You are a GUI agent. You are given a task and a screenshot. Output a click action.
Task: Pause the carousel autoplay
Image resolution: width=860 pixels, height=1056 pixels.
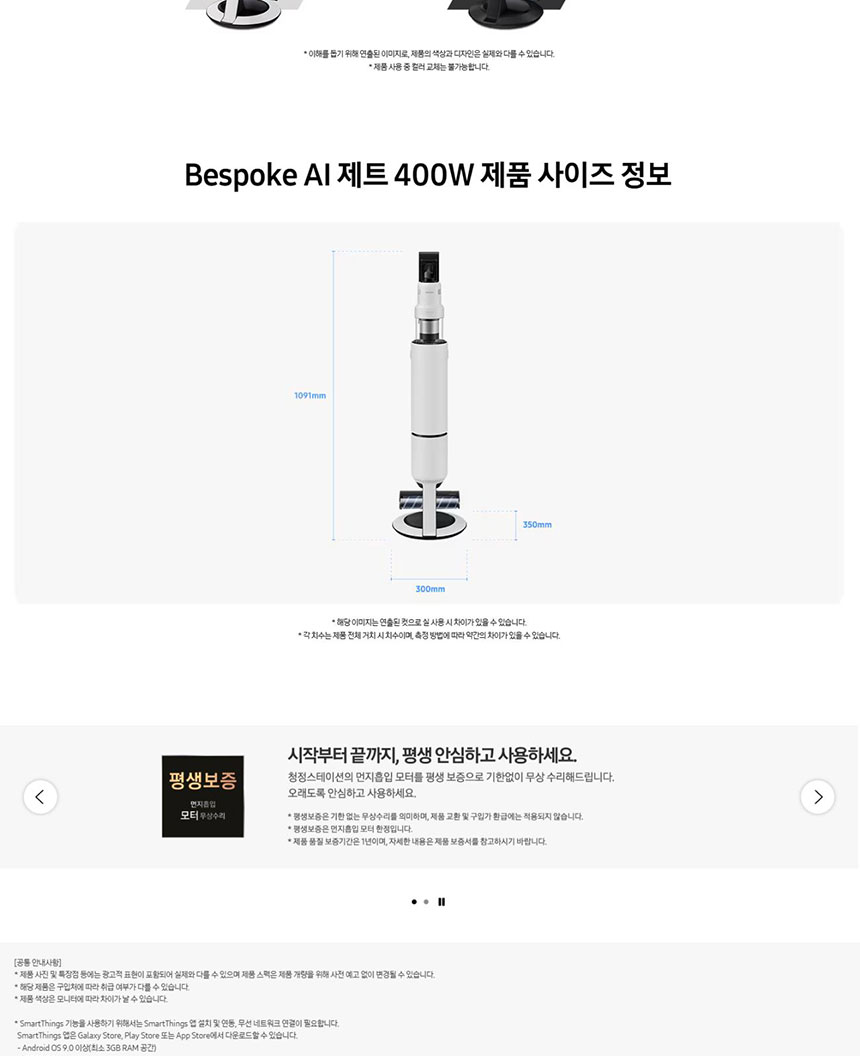click(x=441, y=902)
